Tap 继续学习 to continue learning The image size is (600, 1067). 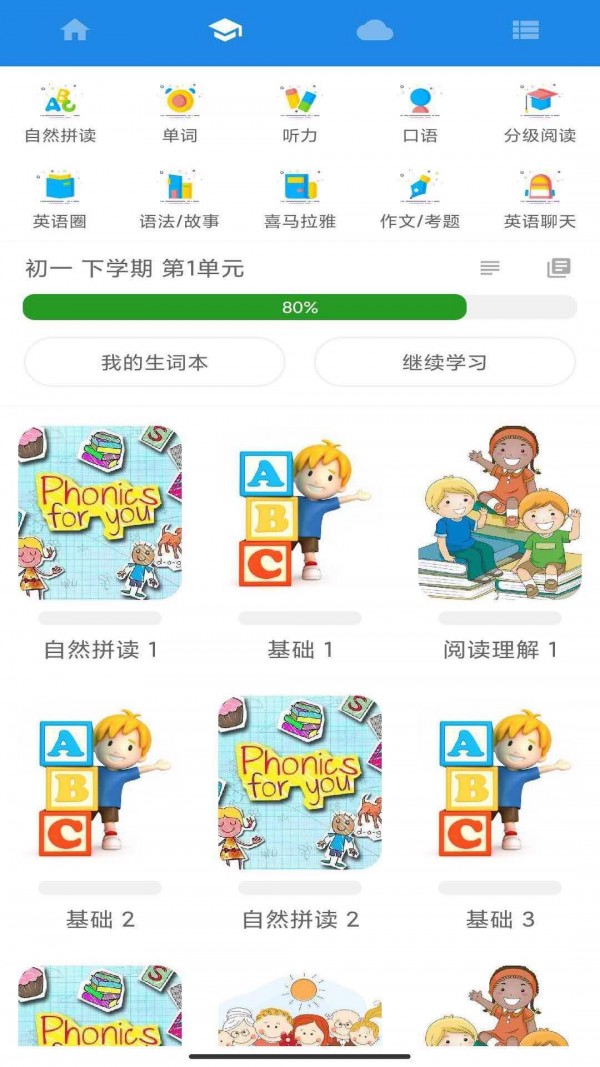coord(445,362)
